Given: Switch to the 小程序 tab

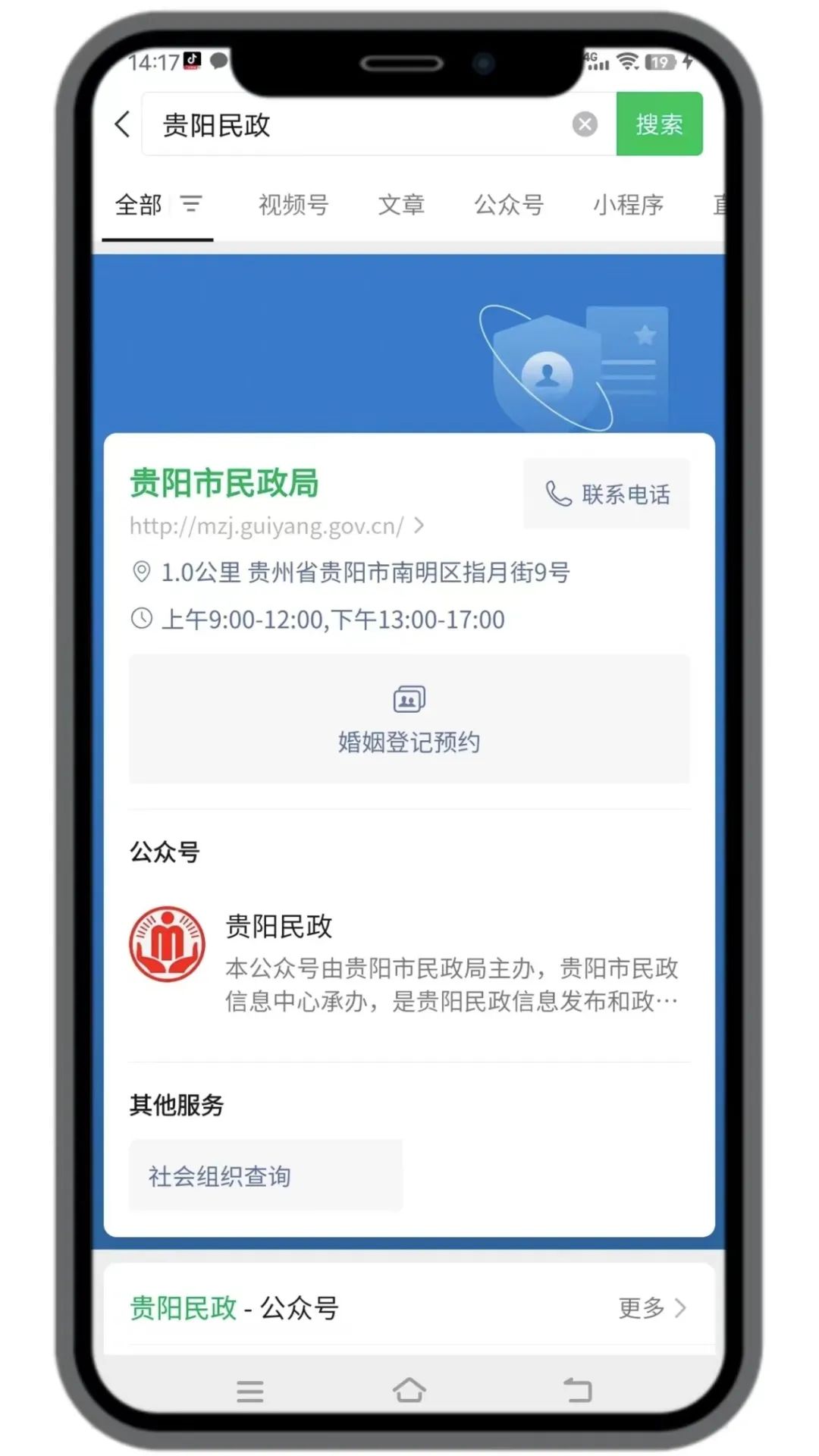Looking at the screenshot, I should click(628, 205).
